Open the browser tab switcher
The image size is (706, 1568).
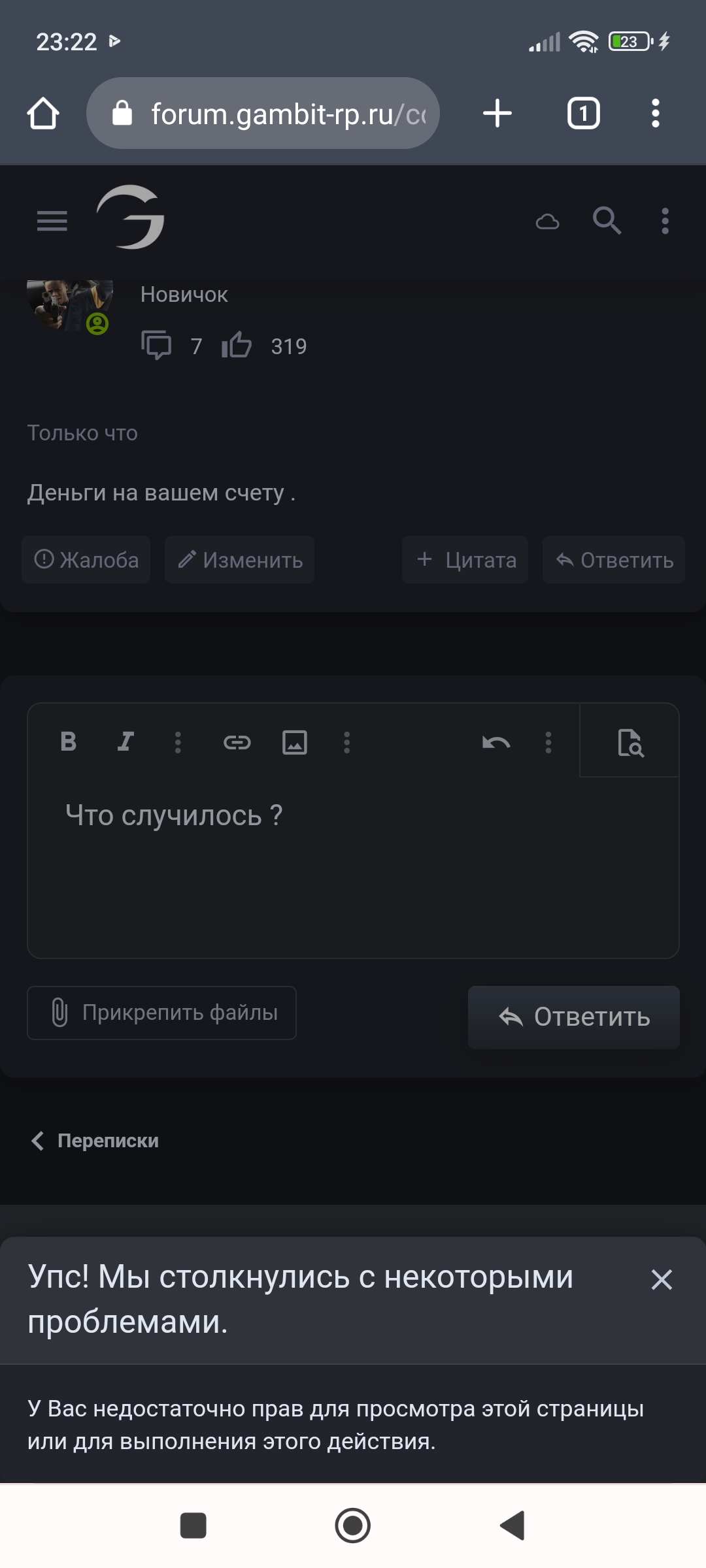(583, 114)
